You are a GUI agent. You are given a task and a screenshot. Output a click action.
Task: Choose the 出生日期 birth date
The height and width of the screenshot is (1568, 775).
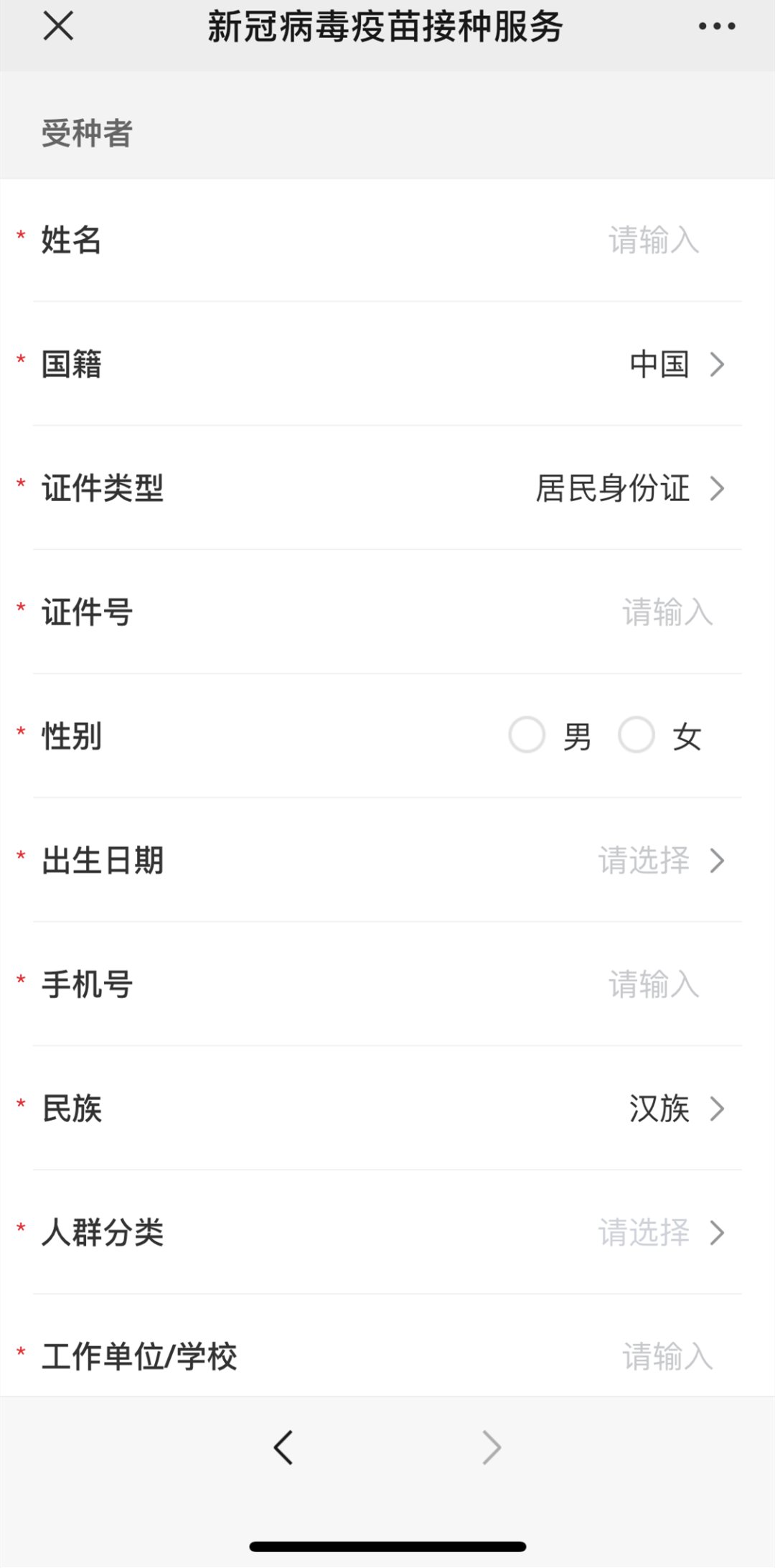click(660, 861)
